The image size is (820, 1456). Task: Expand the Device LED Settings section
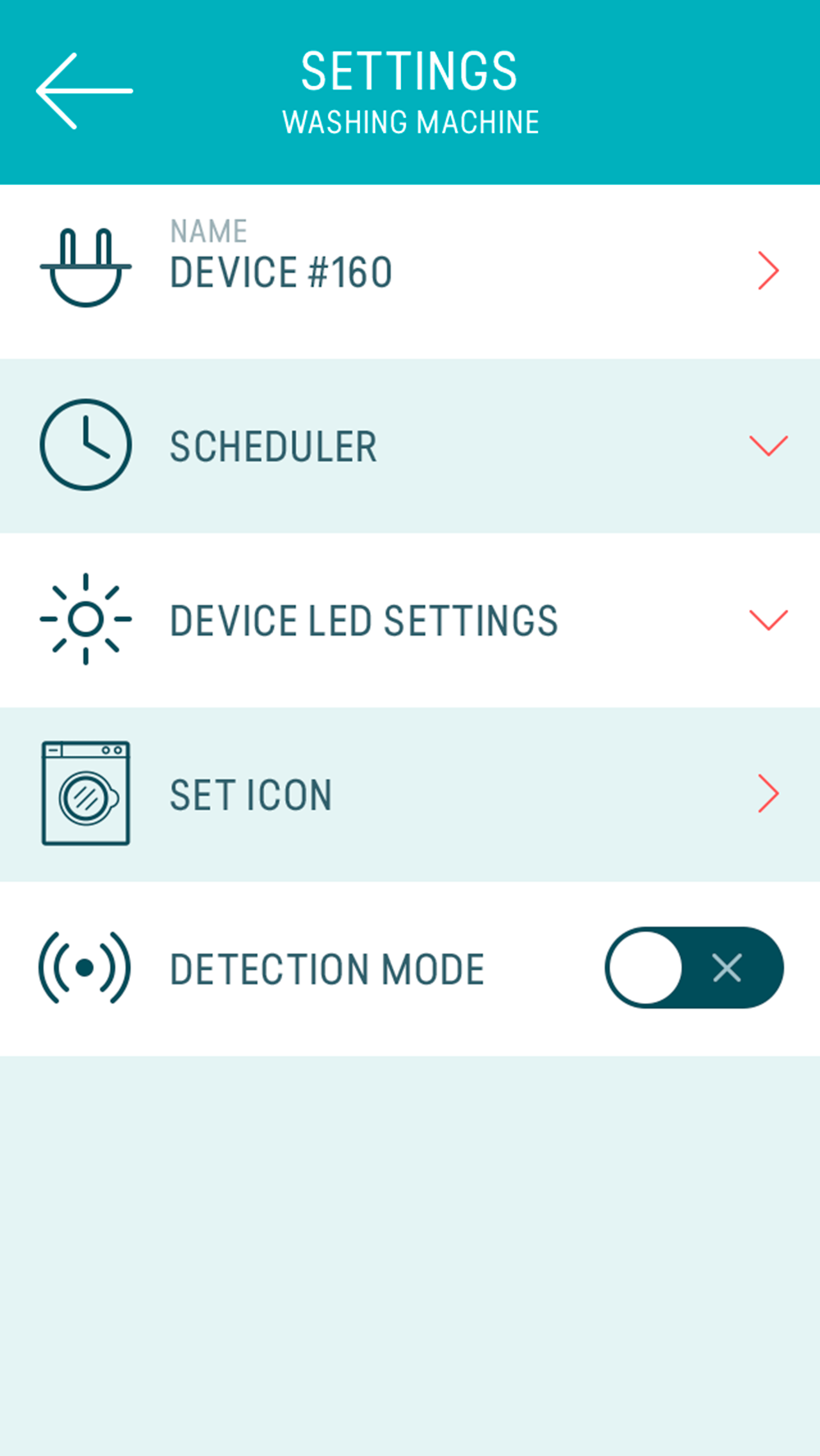(768, 618)
